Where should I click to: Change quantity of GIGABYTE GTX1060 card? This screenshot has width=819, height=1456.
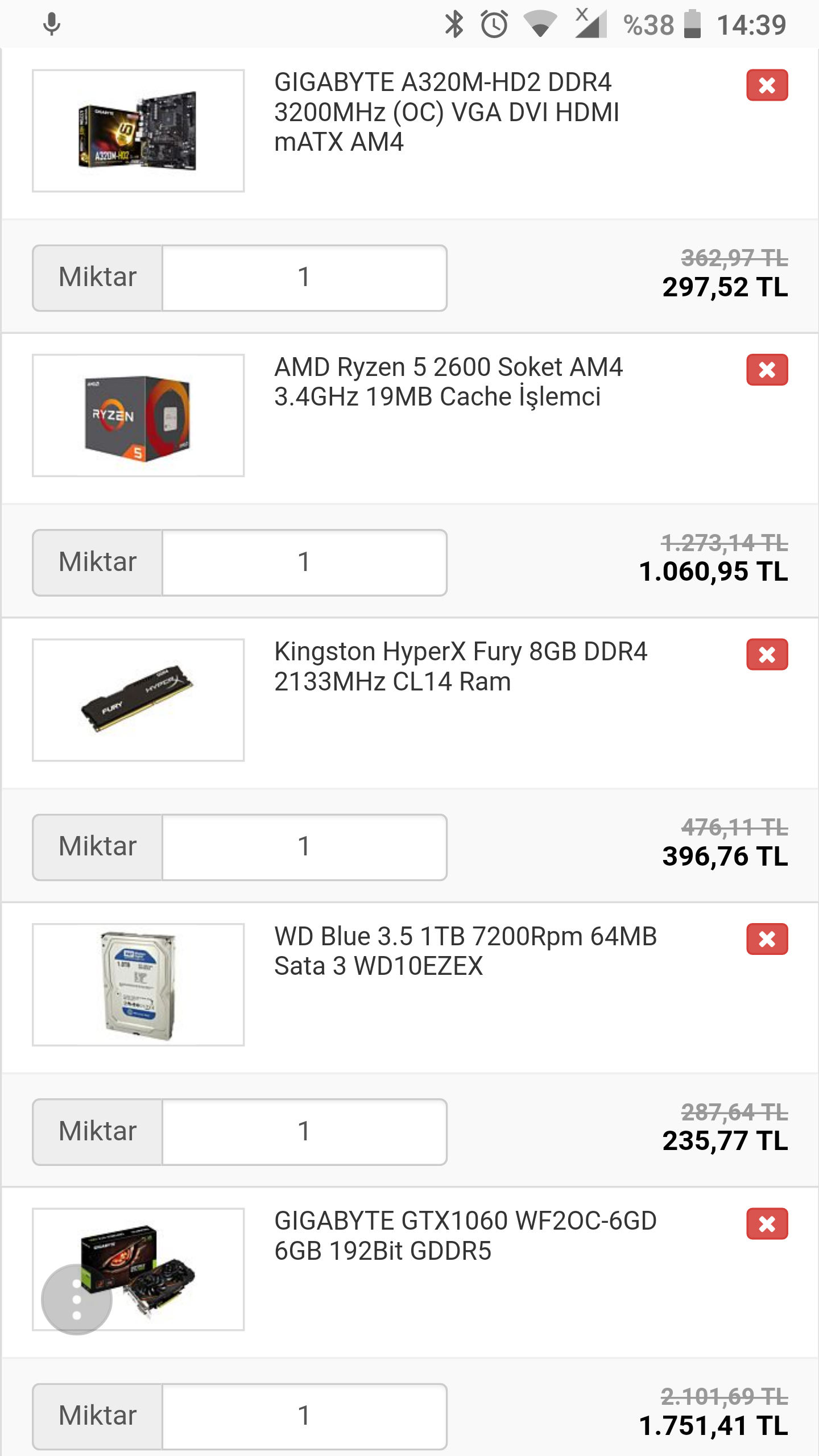(304, 1416)
